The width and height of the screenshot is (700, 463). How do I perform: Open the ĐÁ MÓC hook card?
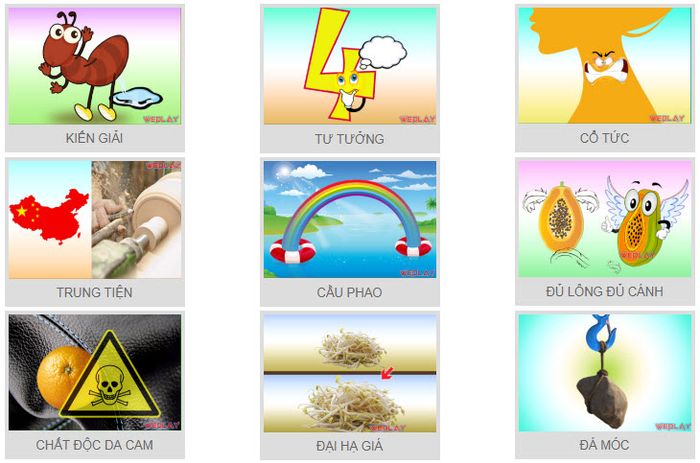[604, 373]
